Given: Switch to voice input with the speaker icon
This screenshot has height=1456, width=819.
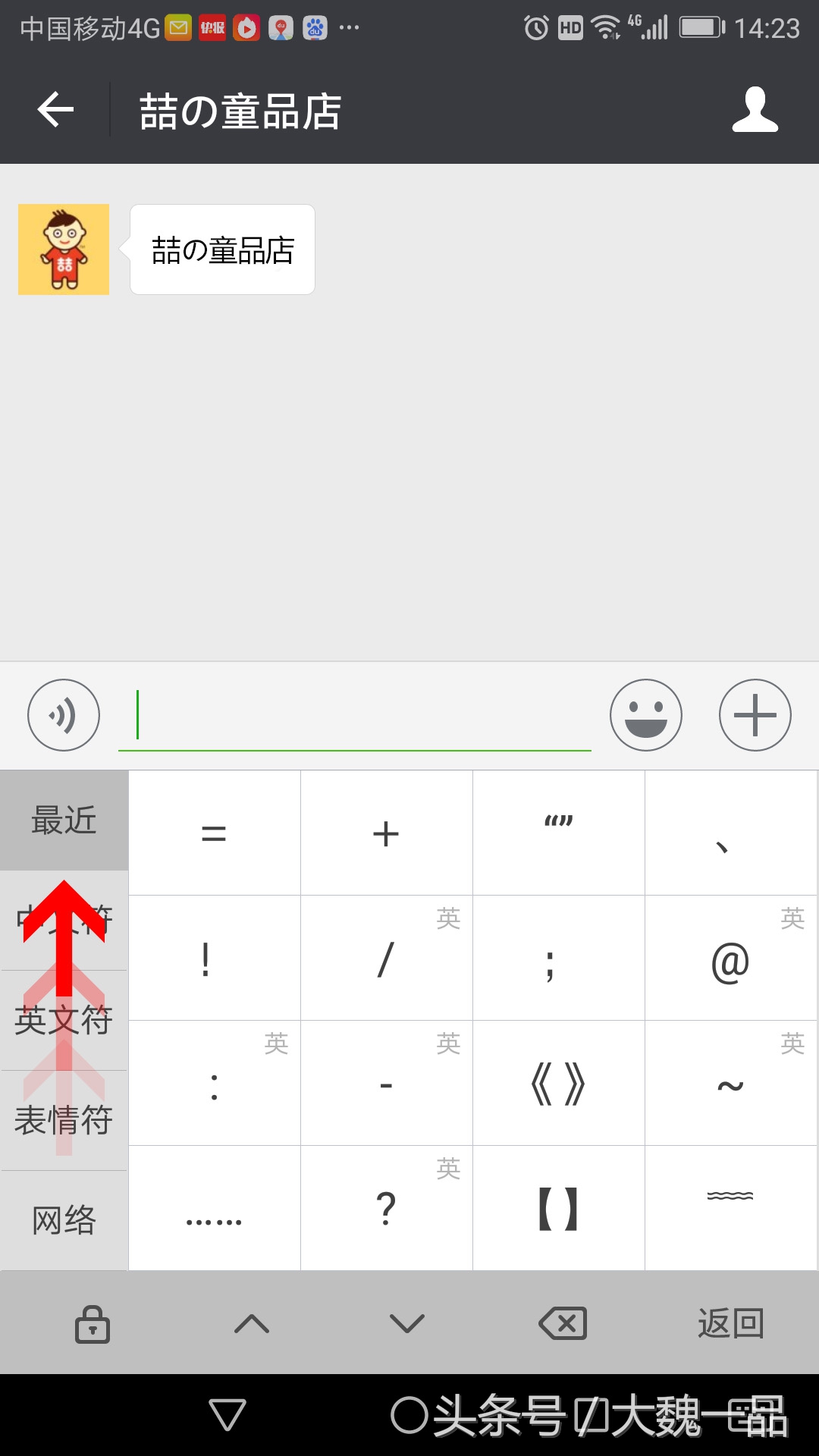Looking at the screenshot, I should [x=63, y=714].
